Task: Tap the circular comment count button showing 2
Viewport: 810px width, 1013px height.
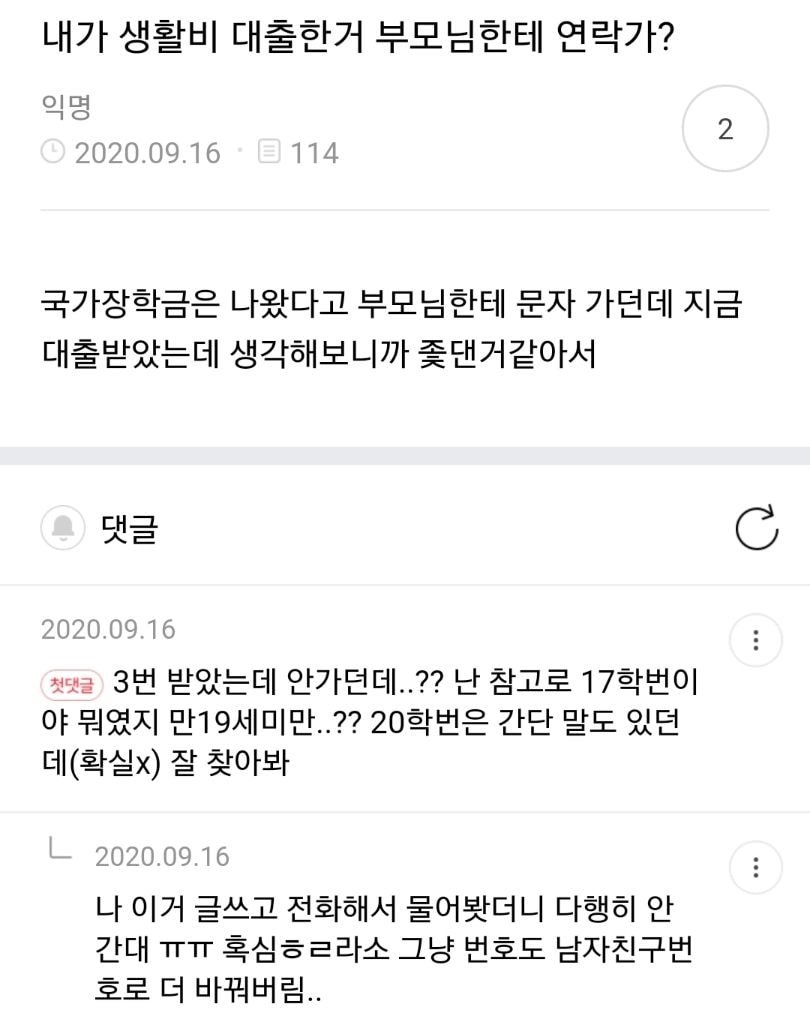Action: pos(725,129)
